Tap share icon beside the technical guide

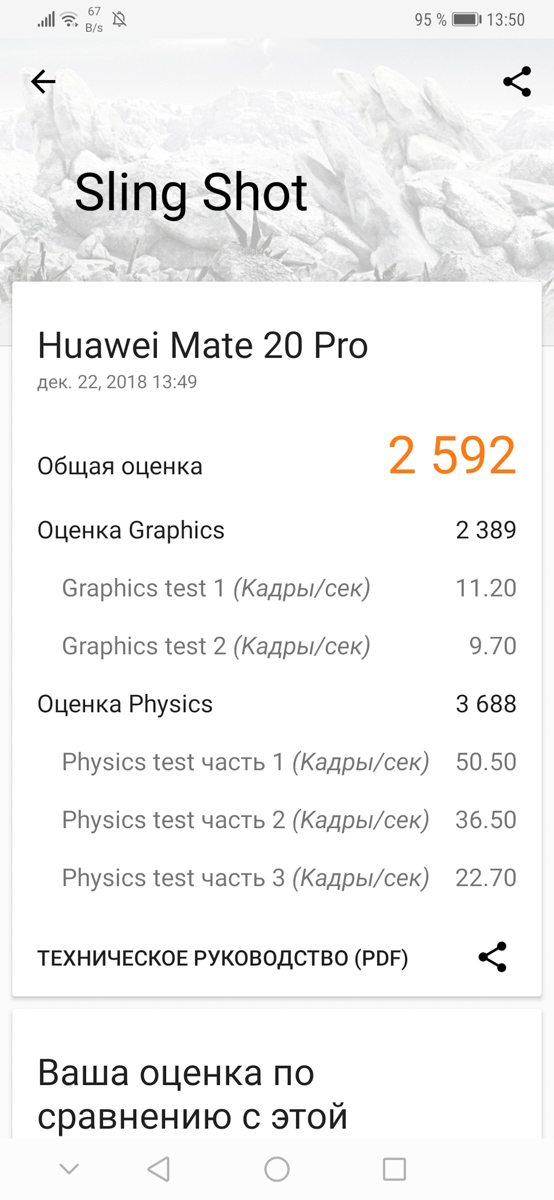(493, 957)
